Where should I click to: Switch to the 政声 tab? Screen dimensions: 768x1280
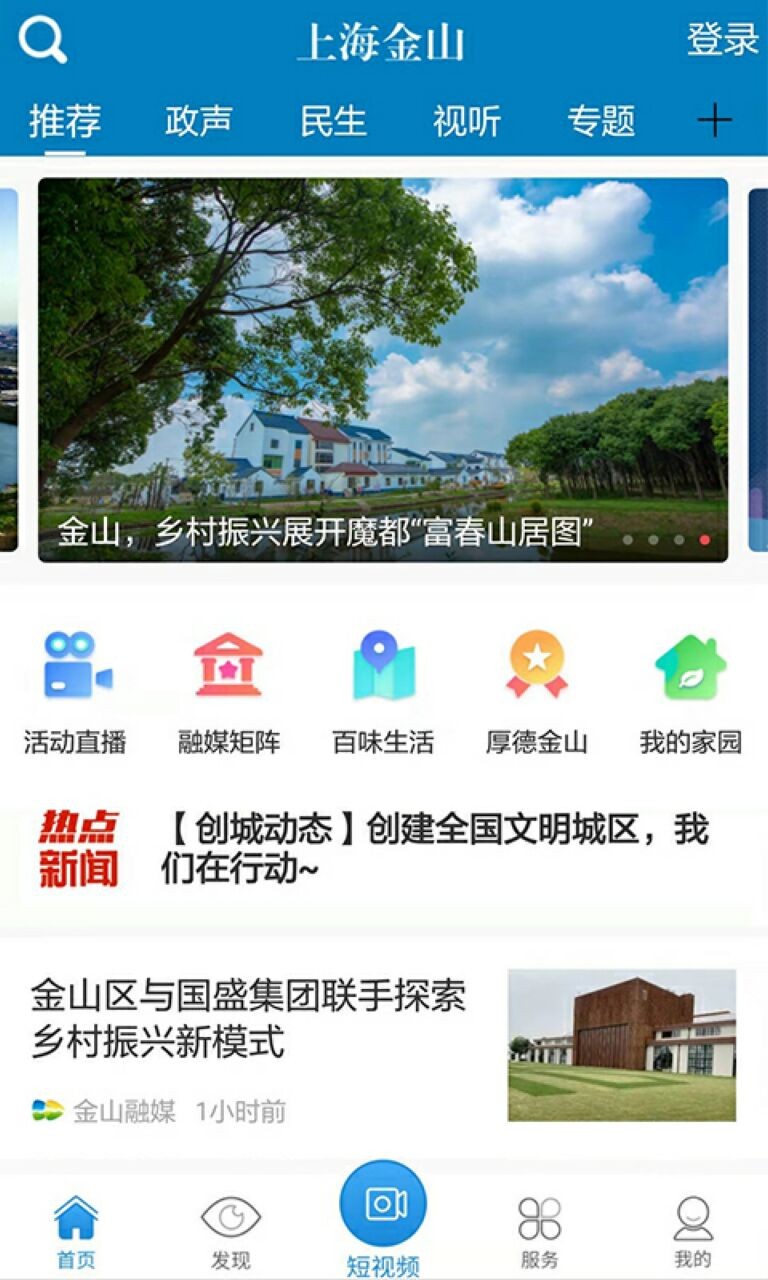click(x=199, y=119)
